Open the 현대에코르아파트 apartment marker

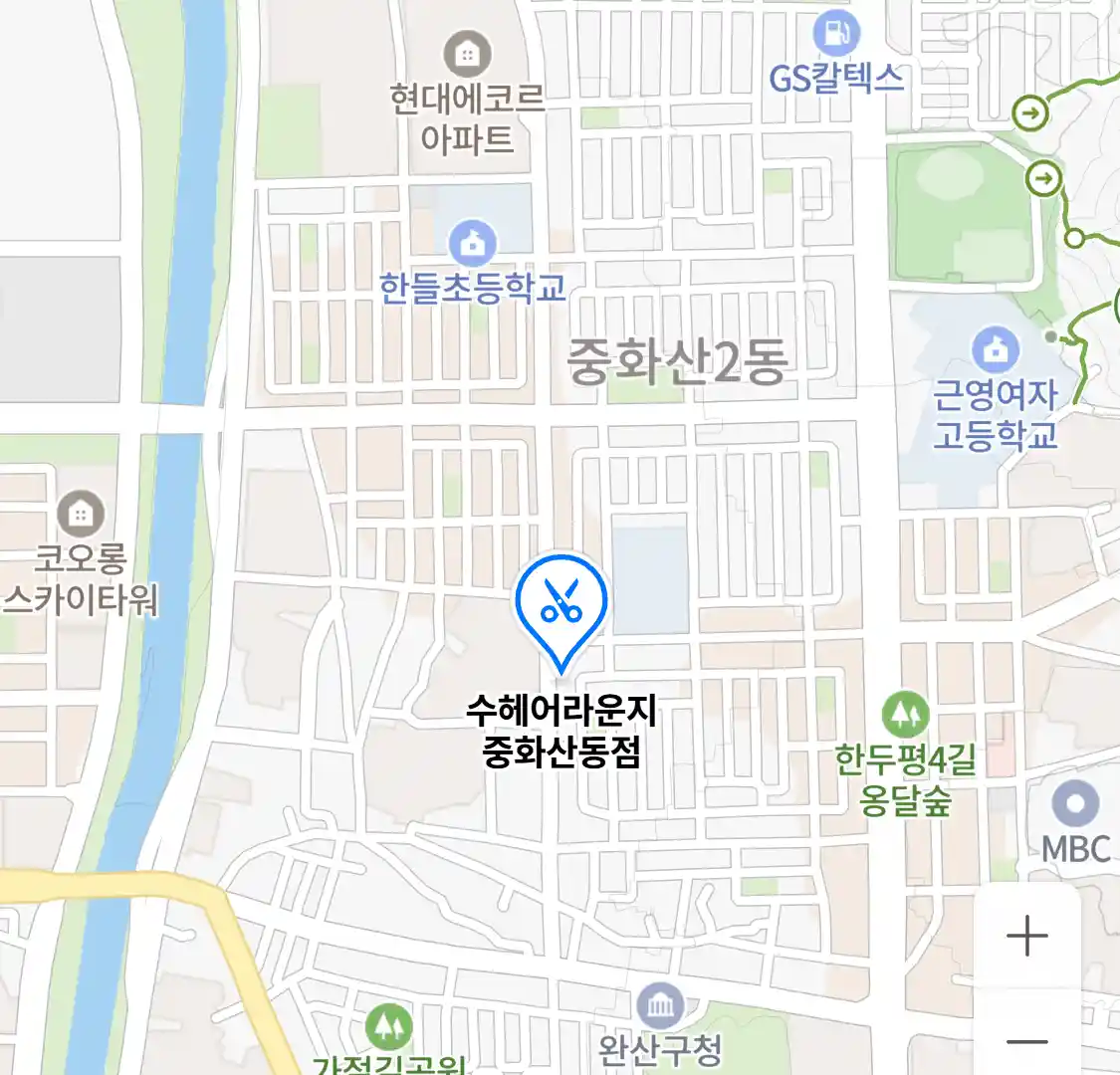(467, 54)
